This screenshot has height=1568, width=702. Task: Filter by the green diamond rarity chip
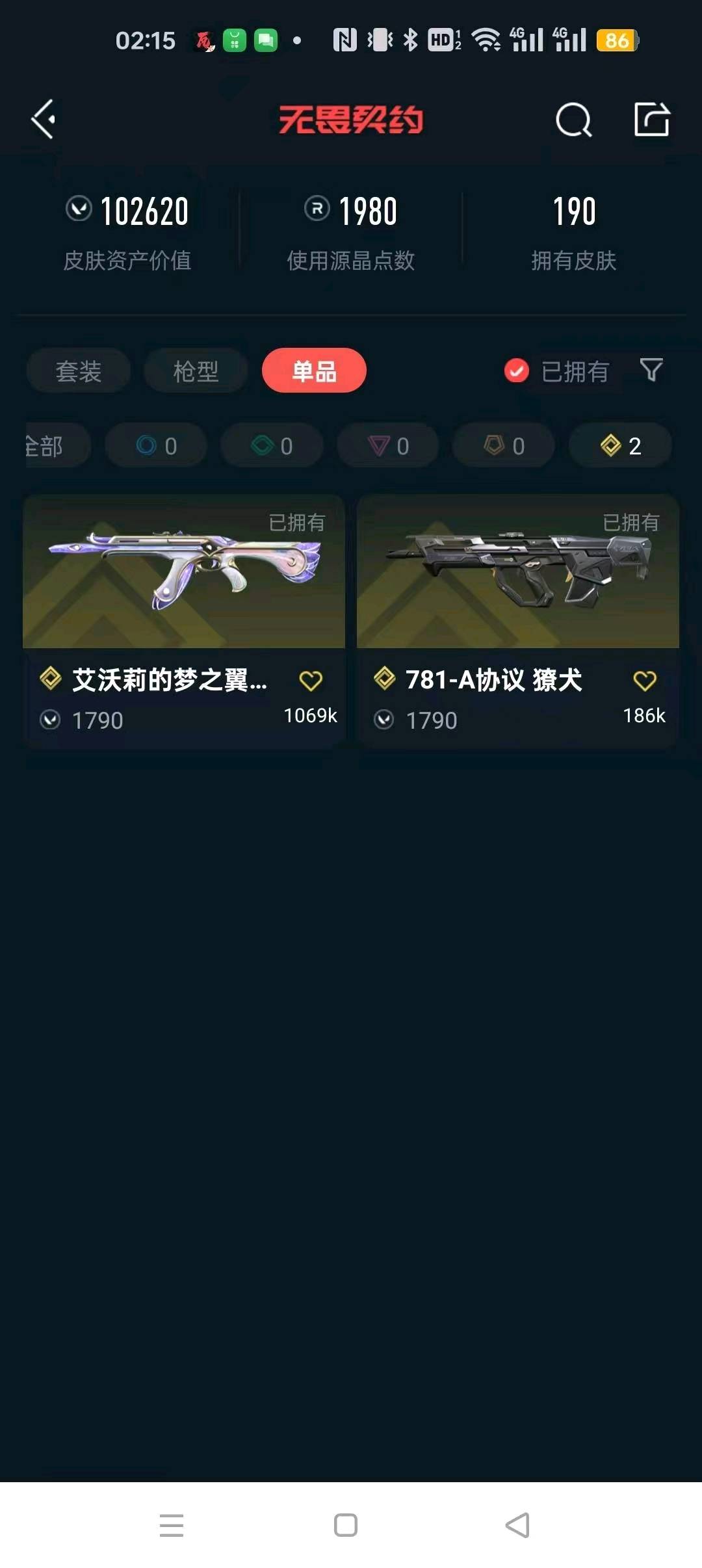272,446
